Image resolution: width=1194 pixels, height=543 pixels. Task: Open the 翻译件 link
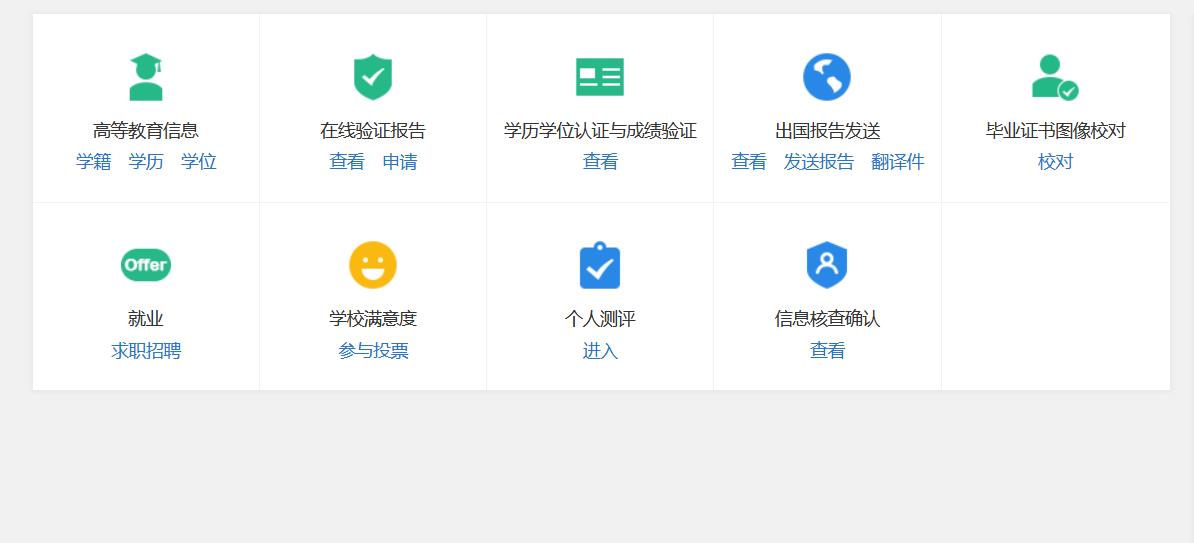(898, 162)
